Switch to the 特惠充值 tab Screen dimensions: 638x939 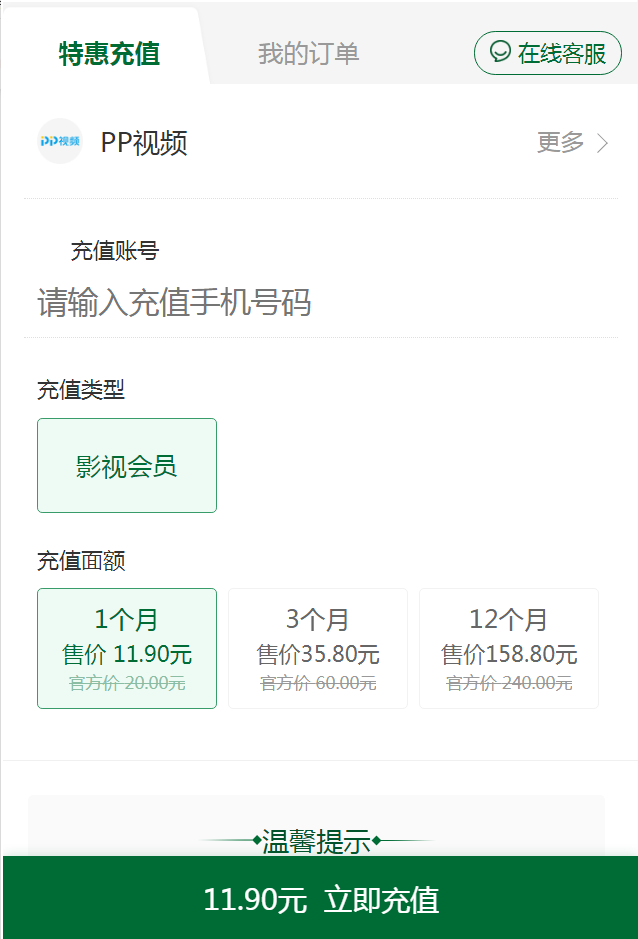[109, 53]
